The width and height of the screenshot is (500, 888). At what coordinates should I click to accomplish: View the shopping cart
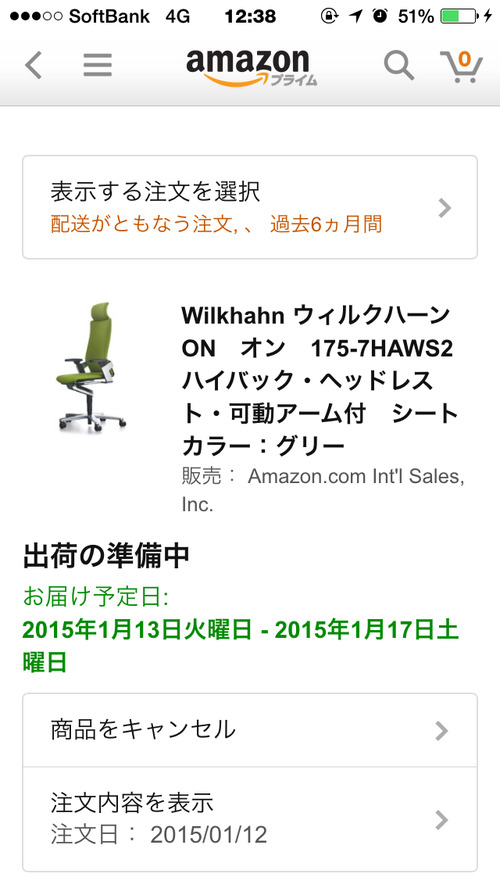pyautogui.click(x=461, y=67)
